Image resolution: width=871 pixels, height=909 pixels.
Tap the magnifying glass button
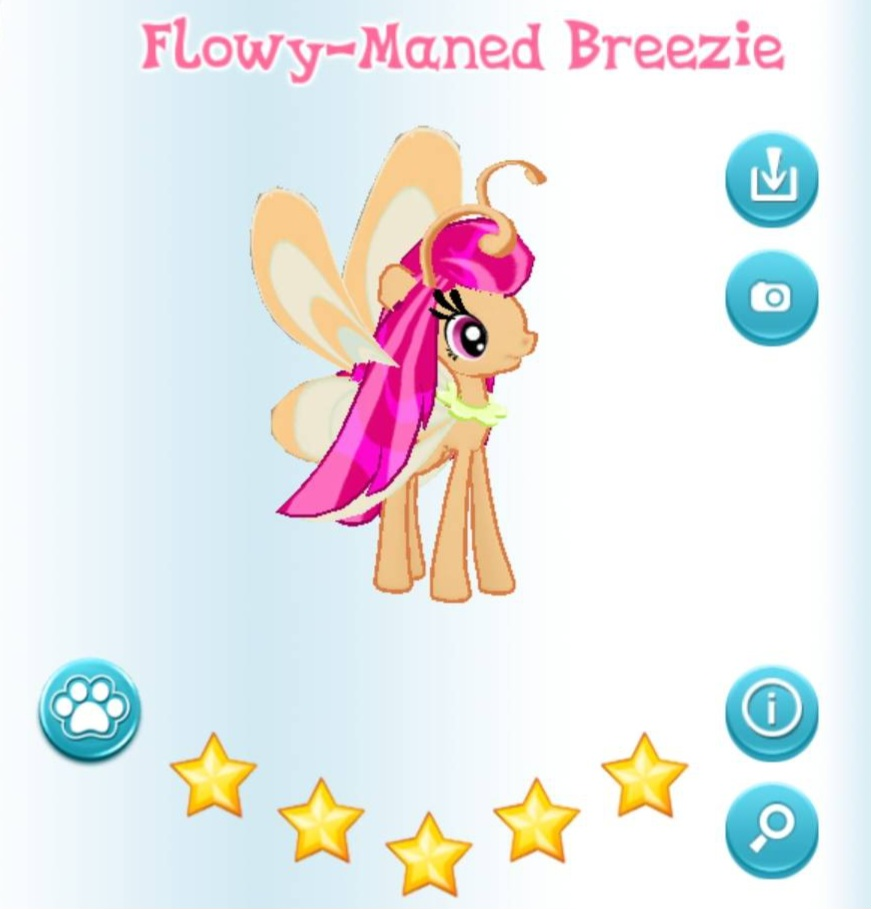coord(771,829)
